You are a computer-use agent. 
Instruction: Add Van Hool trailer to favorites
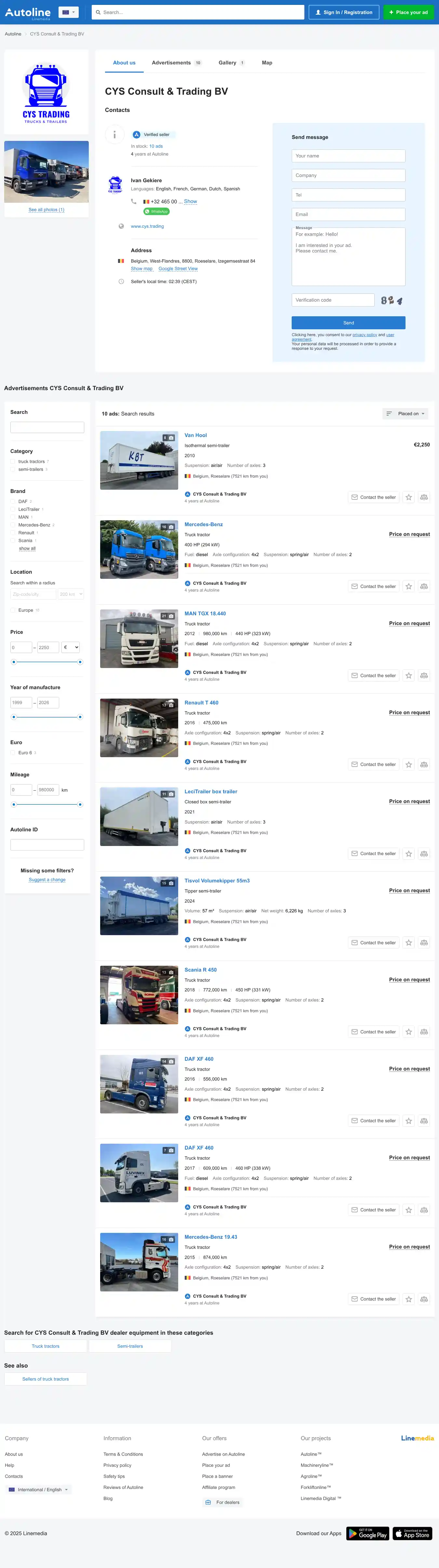409,497
